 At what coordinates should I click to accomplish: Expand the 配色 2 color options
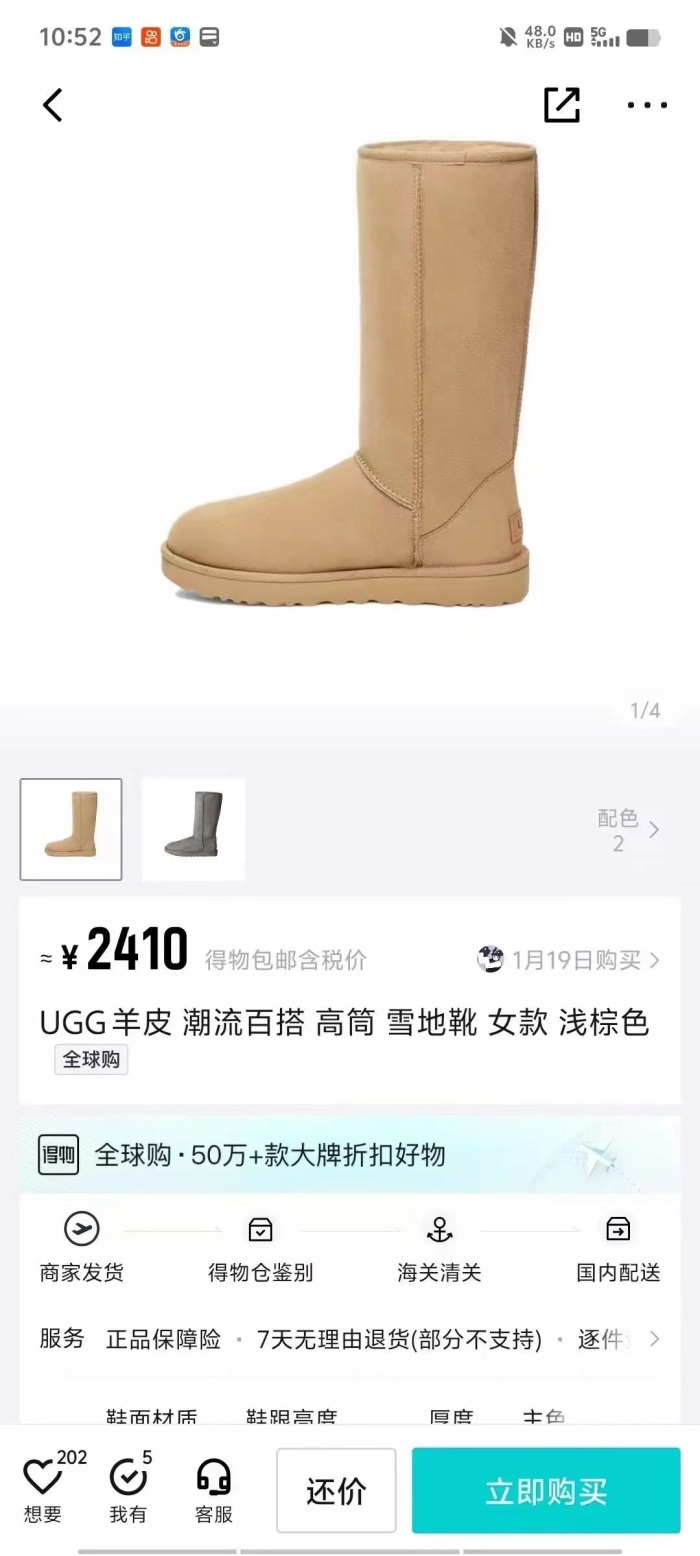pos(629,830)
